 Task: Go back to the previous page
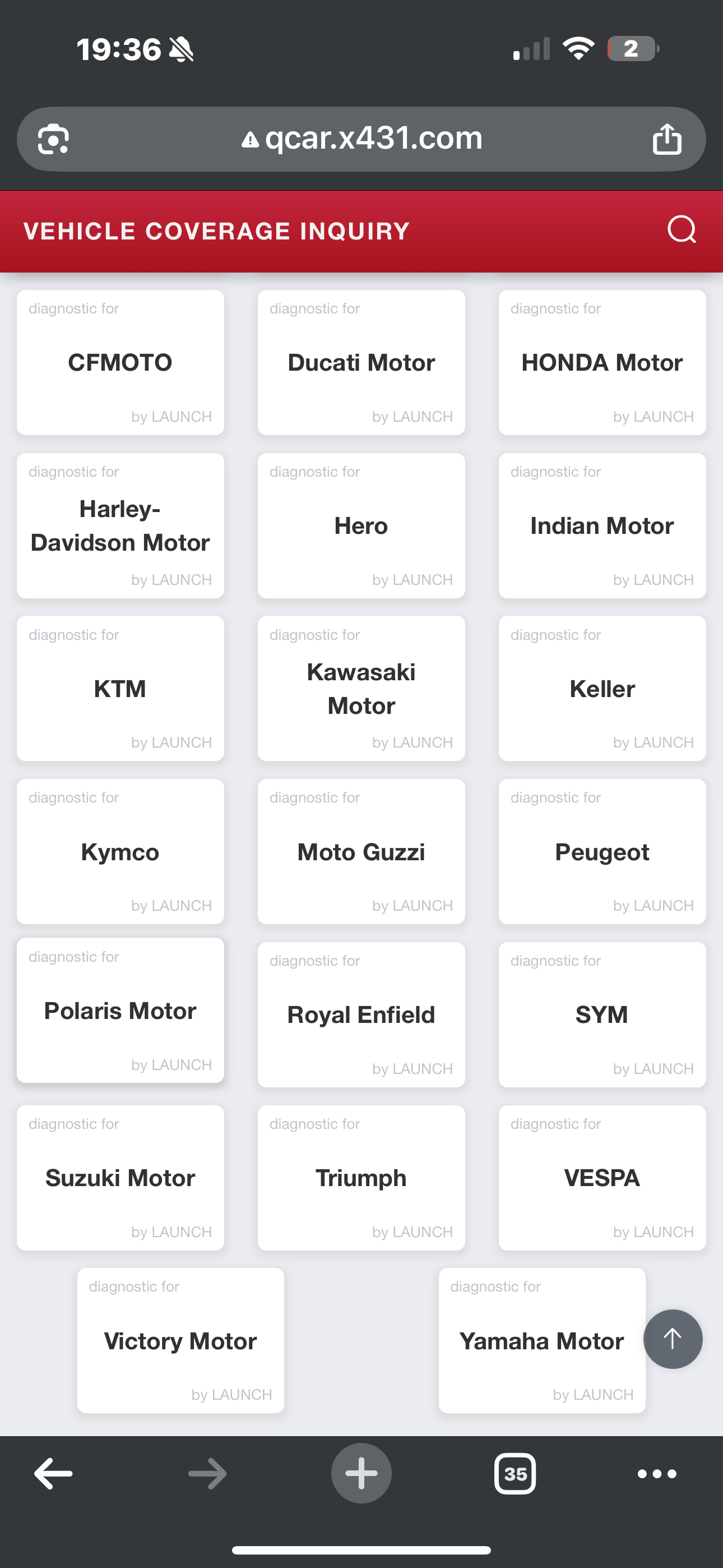[54, 1474]
